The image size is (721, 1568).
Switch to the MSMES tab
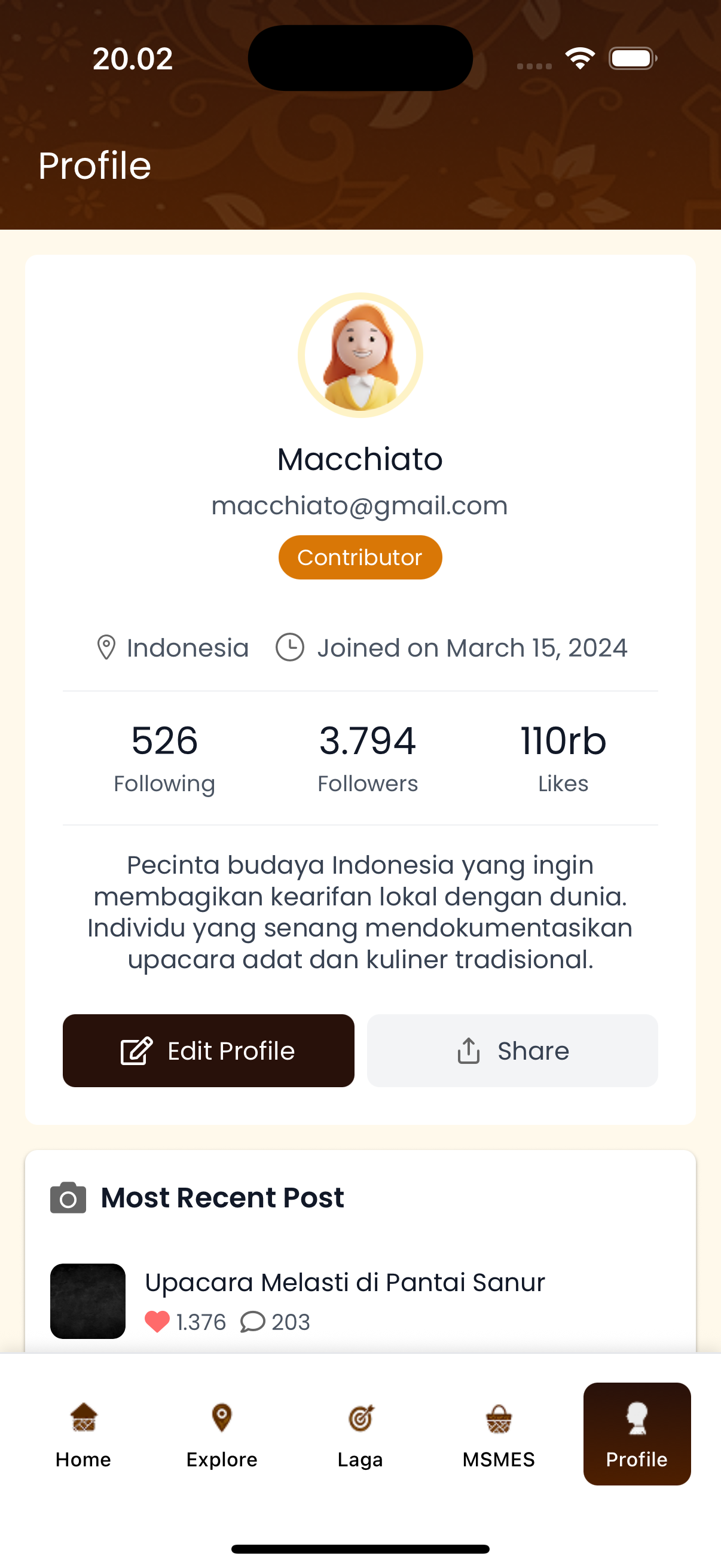click(499, 1434)
